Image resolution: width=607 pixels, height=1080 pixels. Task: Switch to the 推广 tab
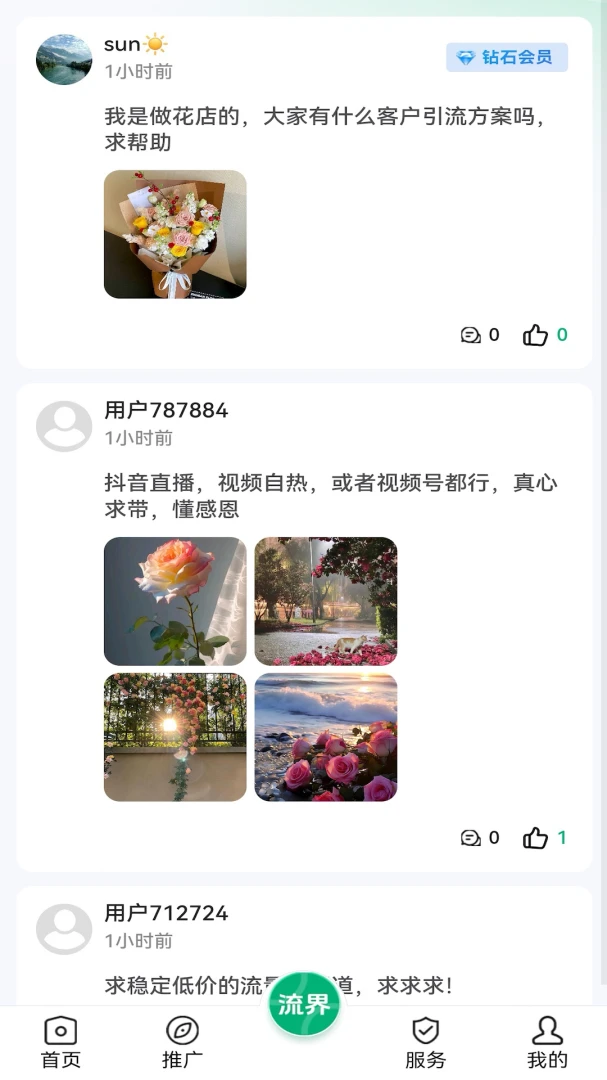tap(183, 1043)
